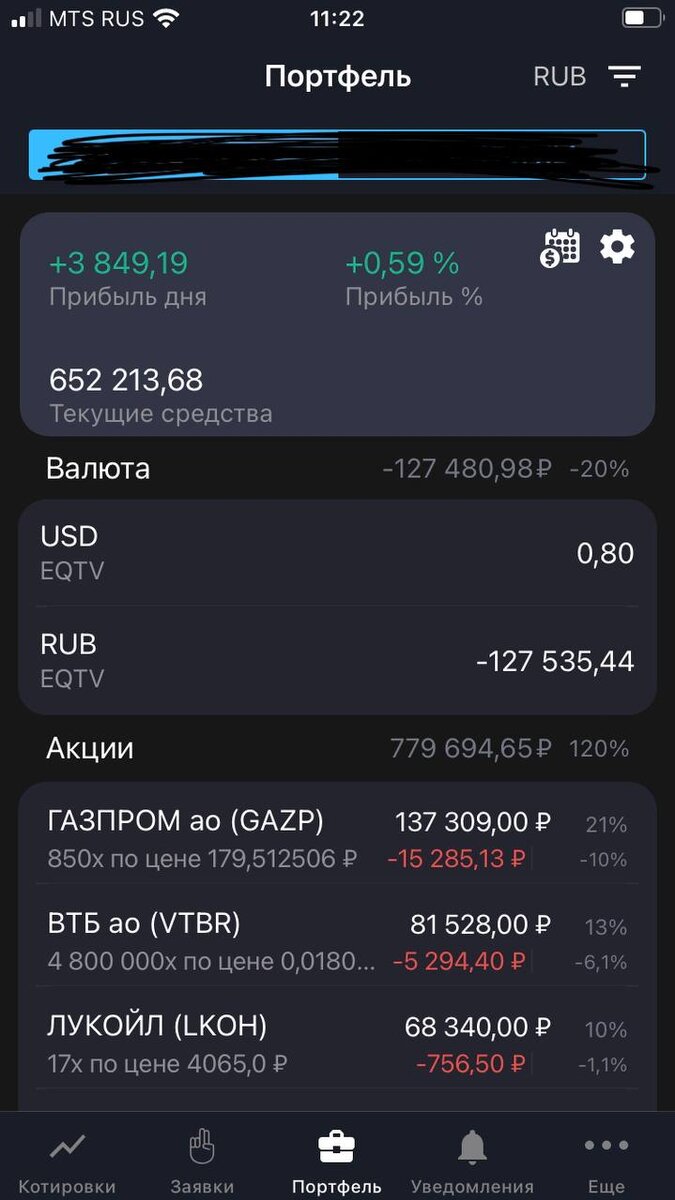Select the ЛУКОЙЛ (LKOH) position
The image size is (675, 1200).
pyautogui.click(x=337, y=1043)
